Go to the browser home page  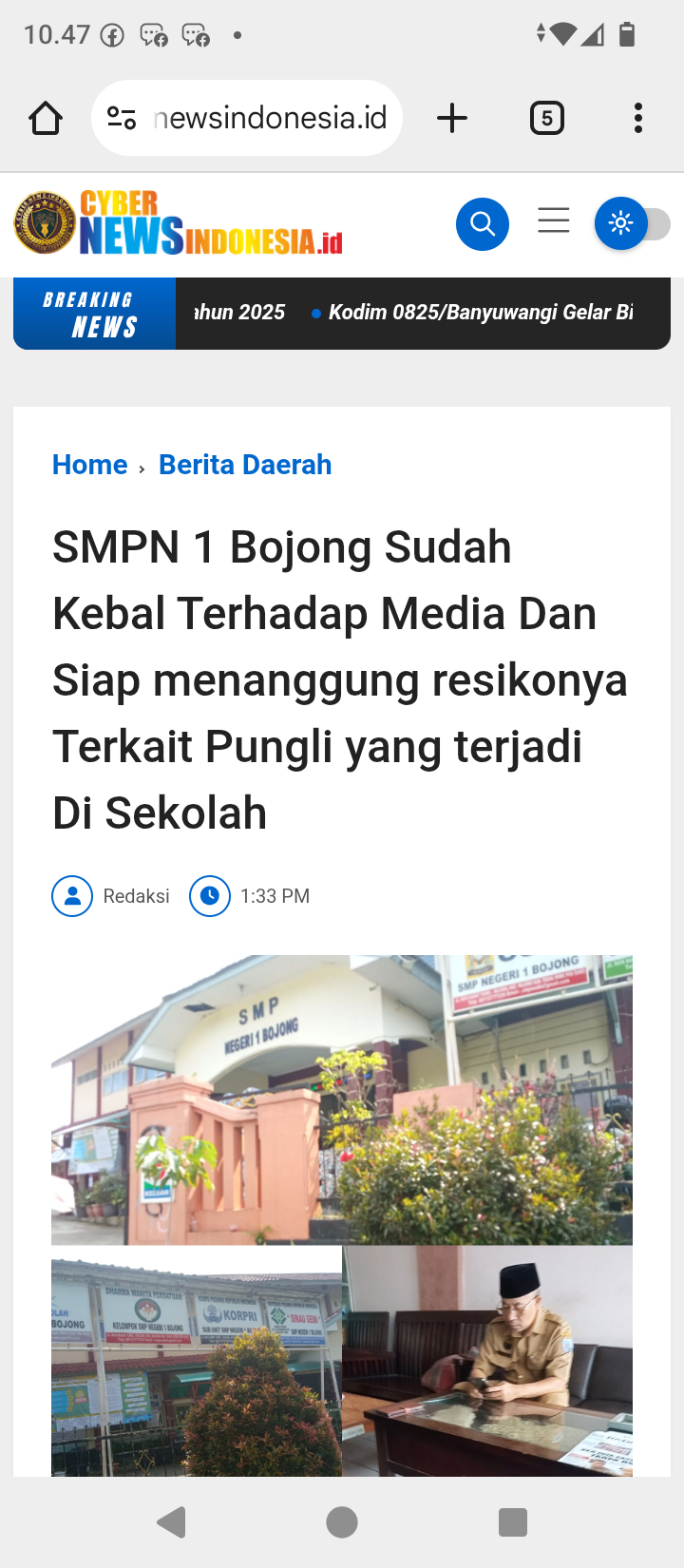pos(46,119)
